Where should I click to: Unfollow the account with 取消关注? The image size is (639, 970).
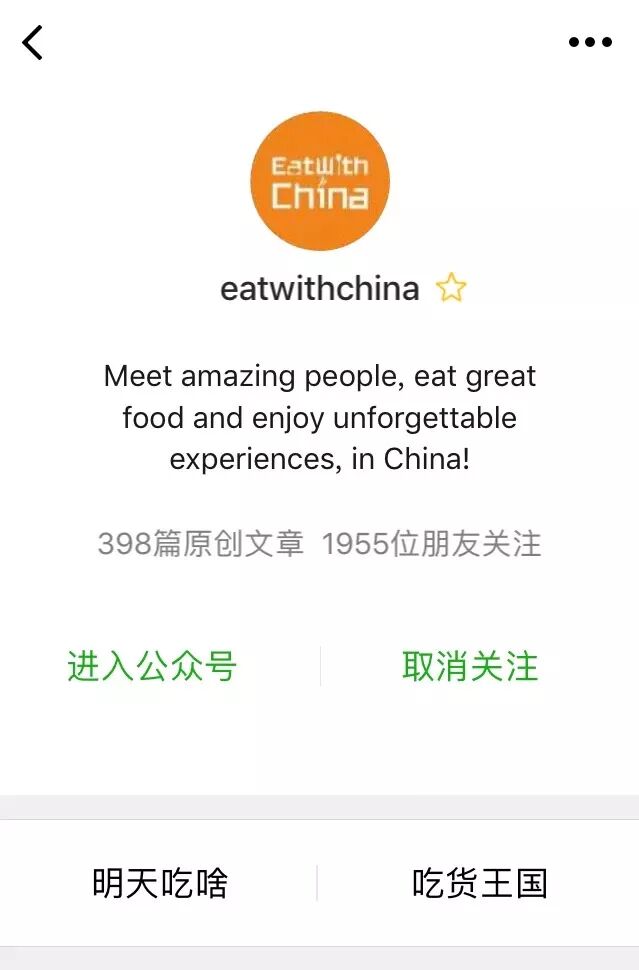(x=470, y=666)
